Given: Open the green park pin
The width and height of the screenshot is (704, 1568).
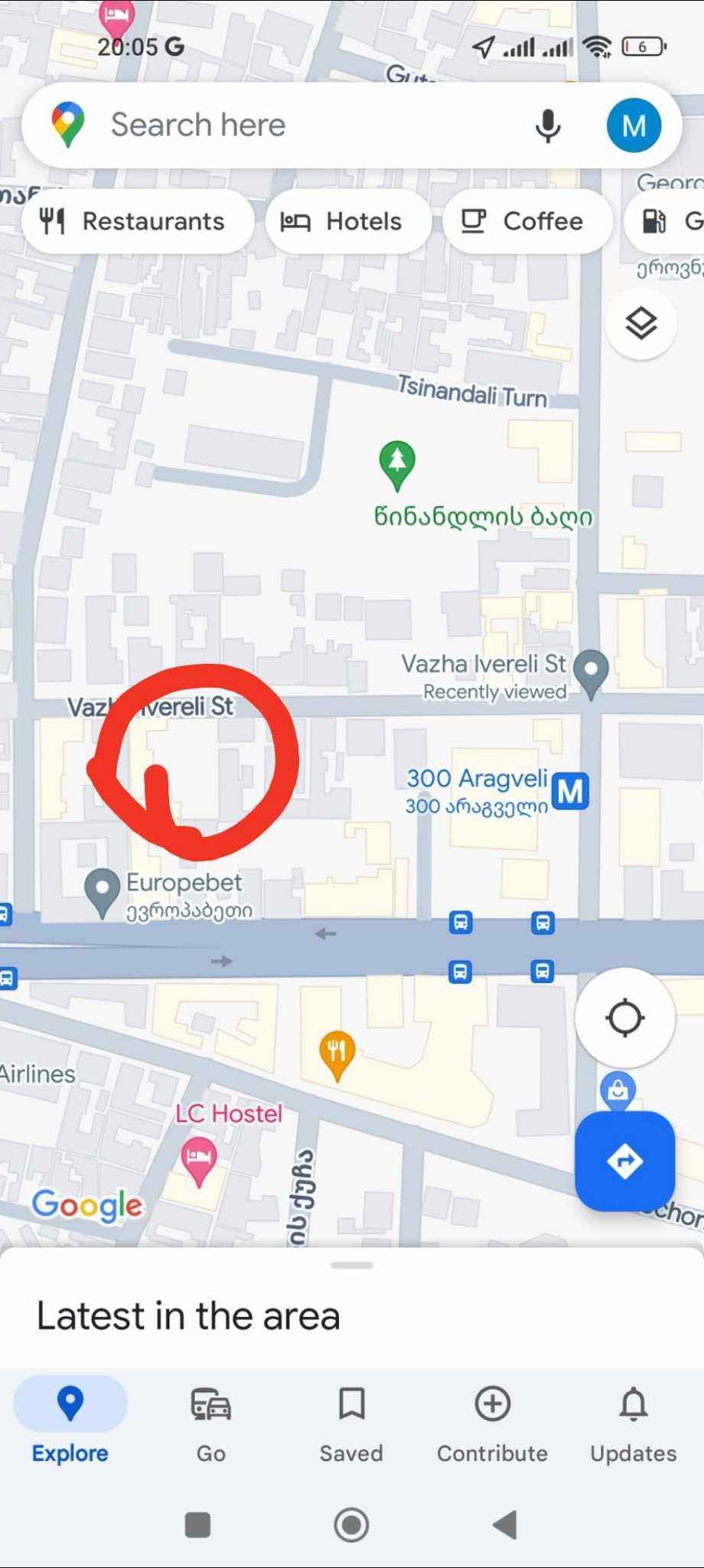Looking at the screenshot, I should [x=397, y=465].
